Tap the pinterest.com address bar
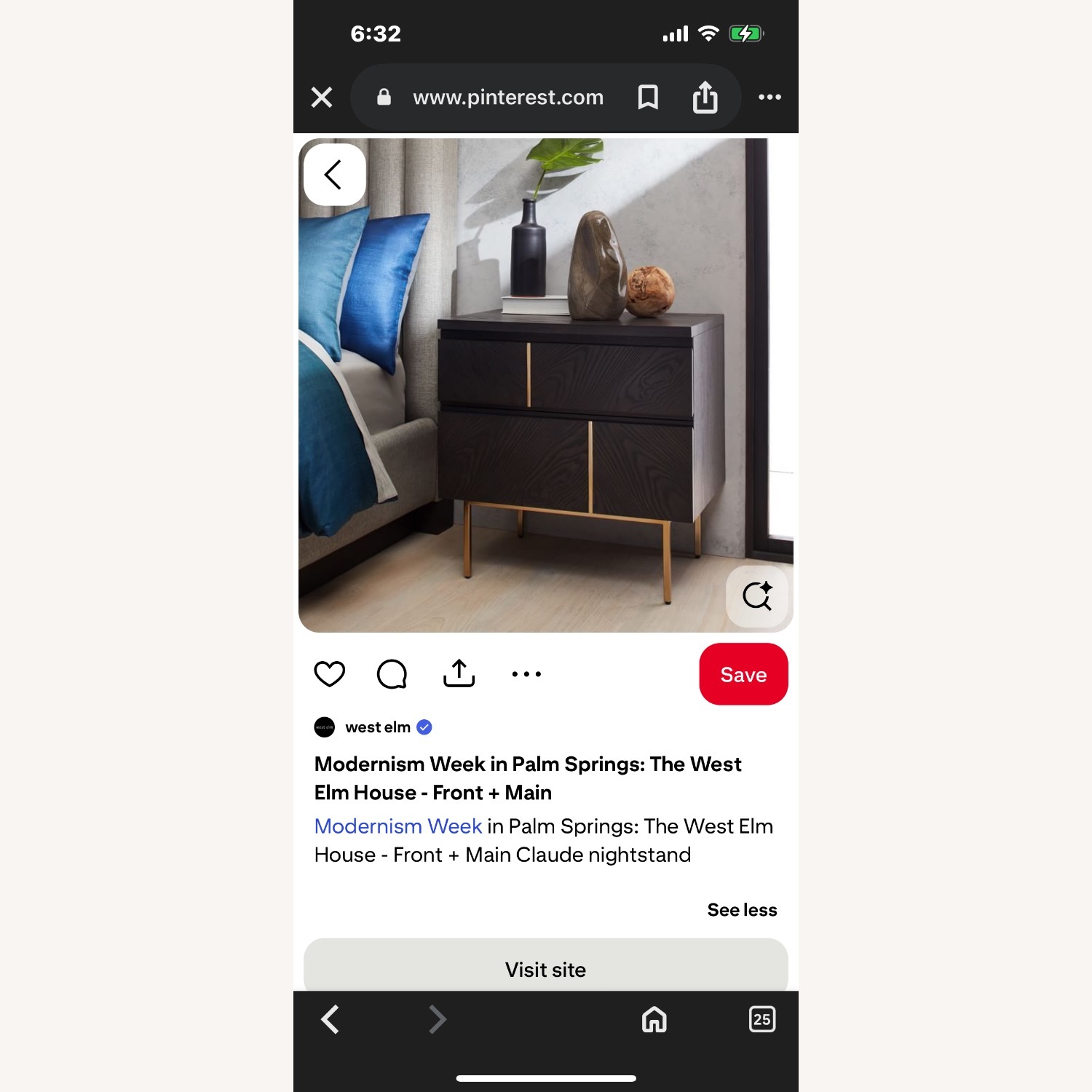This screenshot has width=1092, height=1092. [x=507, y=98]
